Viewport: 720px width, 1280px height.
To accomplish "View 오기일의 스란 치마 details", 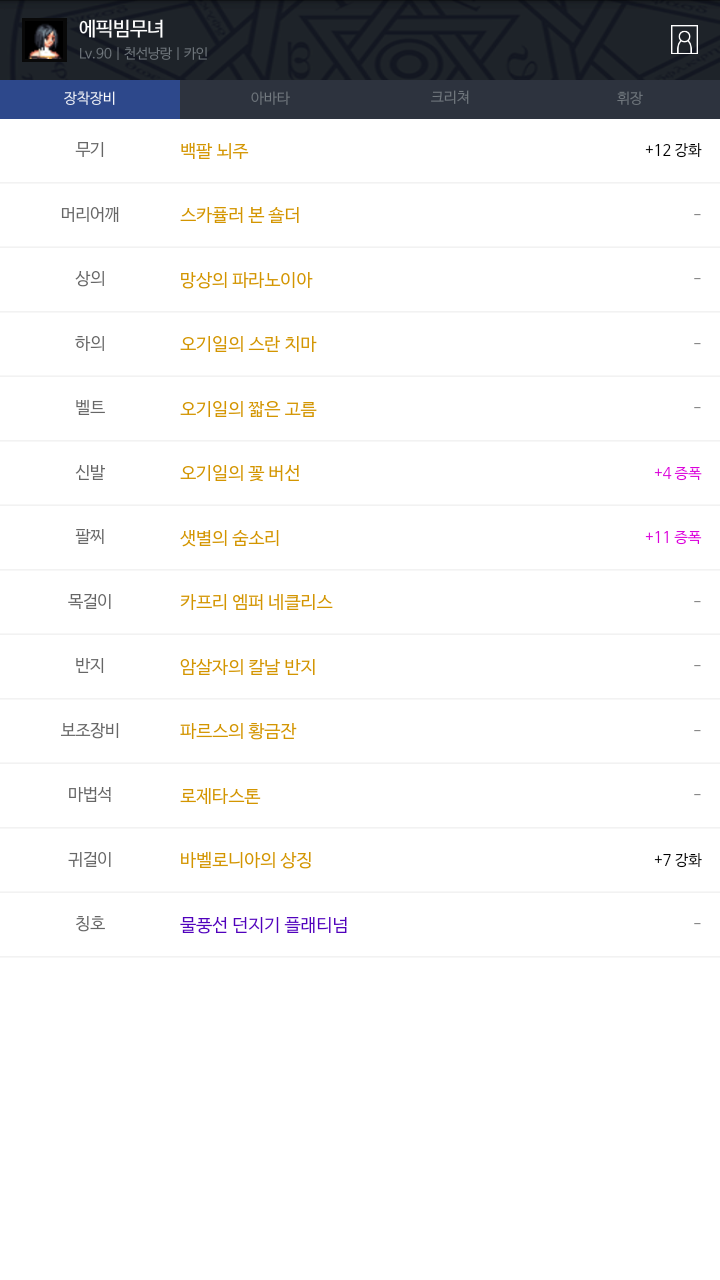I will pos(248,344).
